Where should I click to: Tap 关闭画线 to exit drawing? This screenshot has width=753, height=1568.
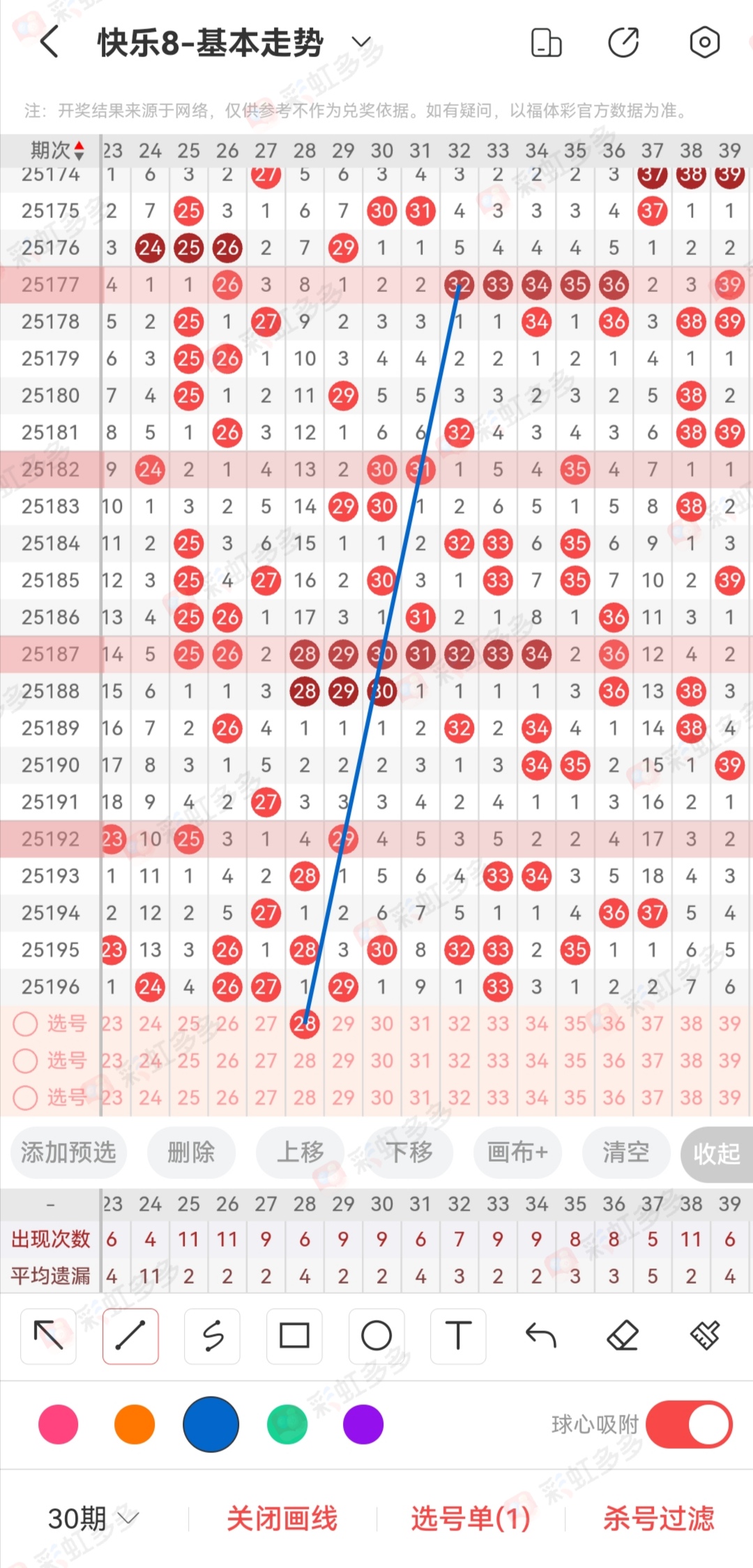click(282, 1518)
